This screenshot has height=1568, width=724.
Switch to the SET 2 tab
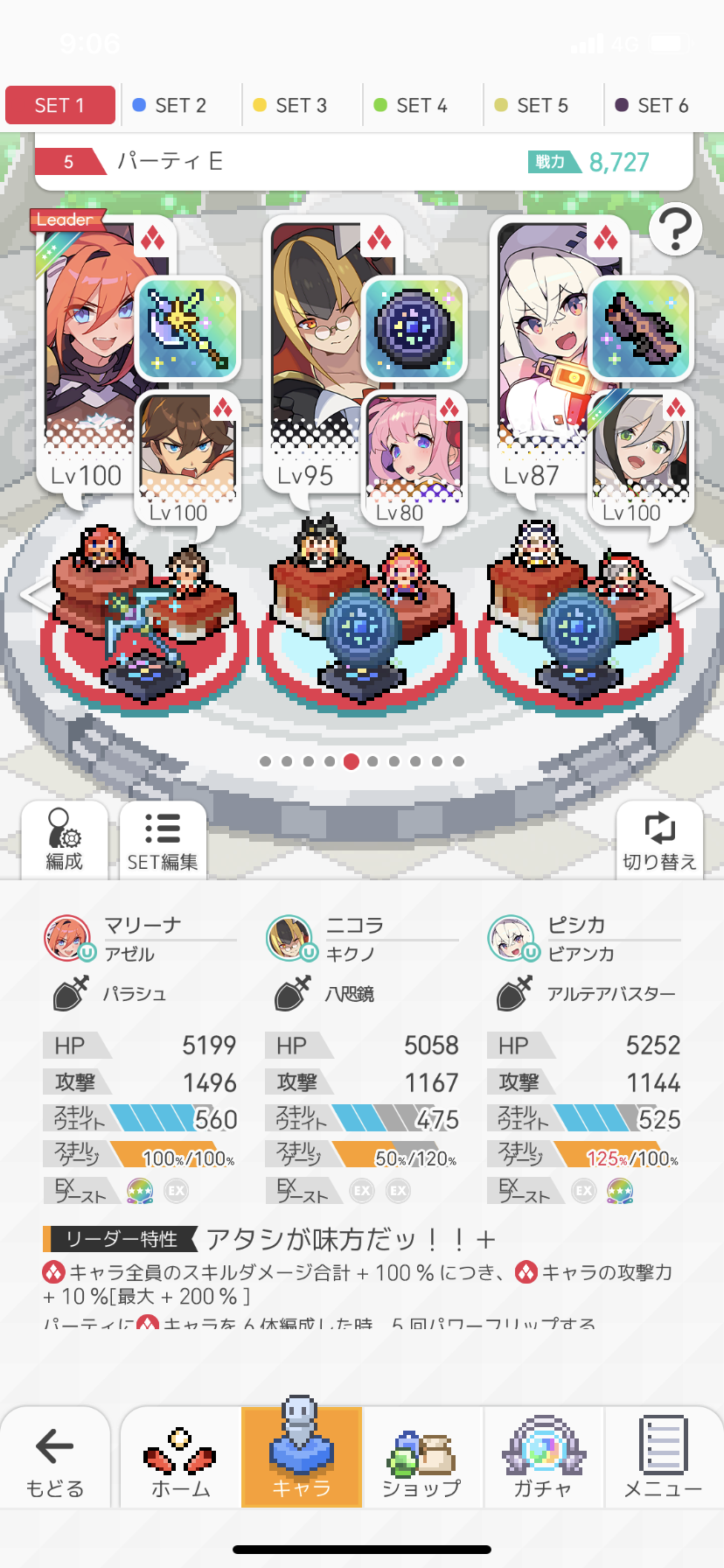(180, 106)
